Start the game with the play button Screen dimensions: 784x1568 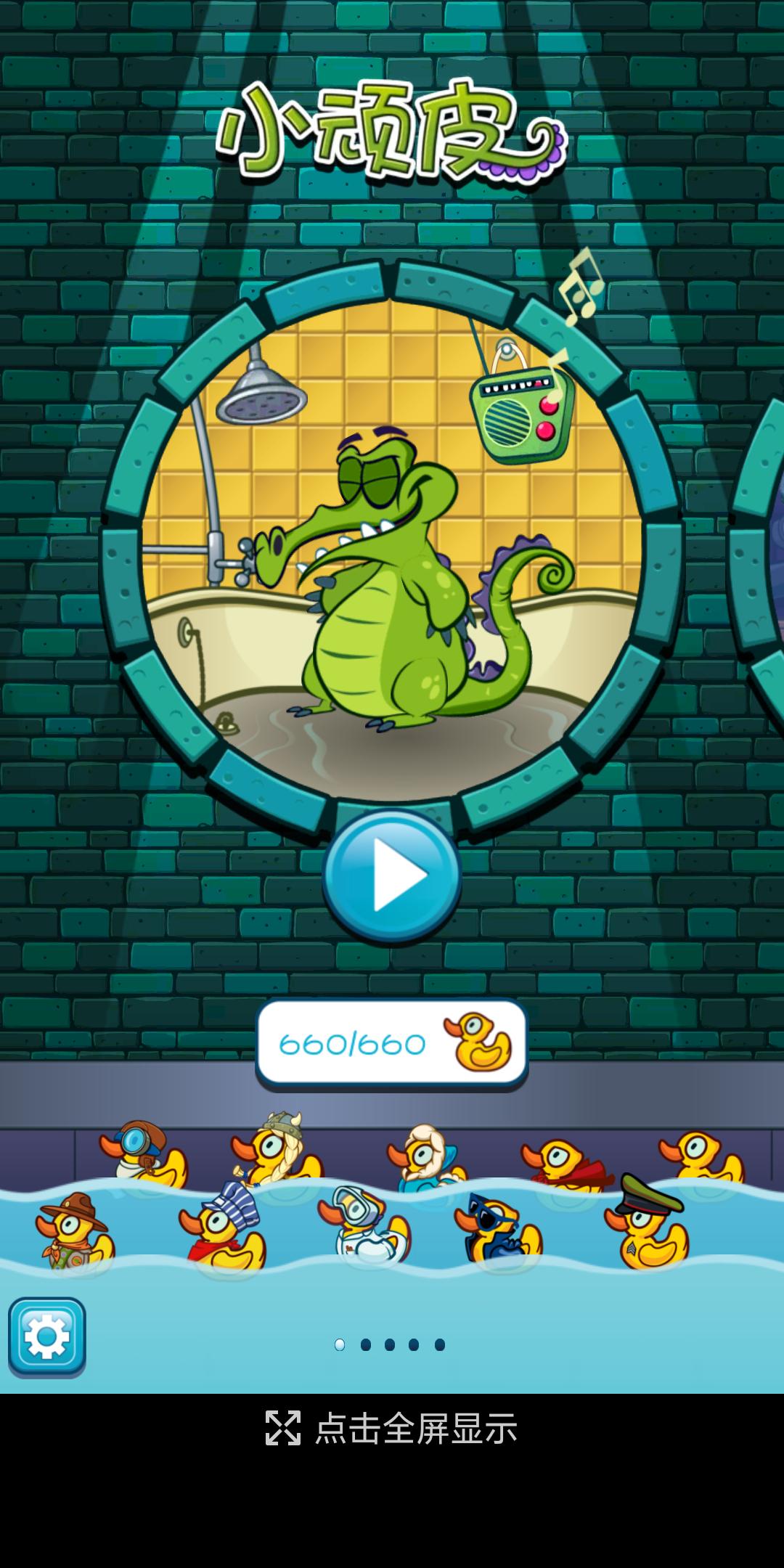391,875
